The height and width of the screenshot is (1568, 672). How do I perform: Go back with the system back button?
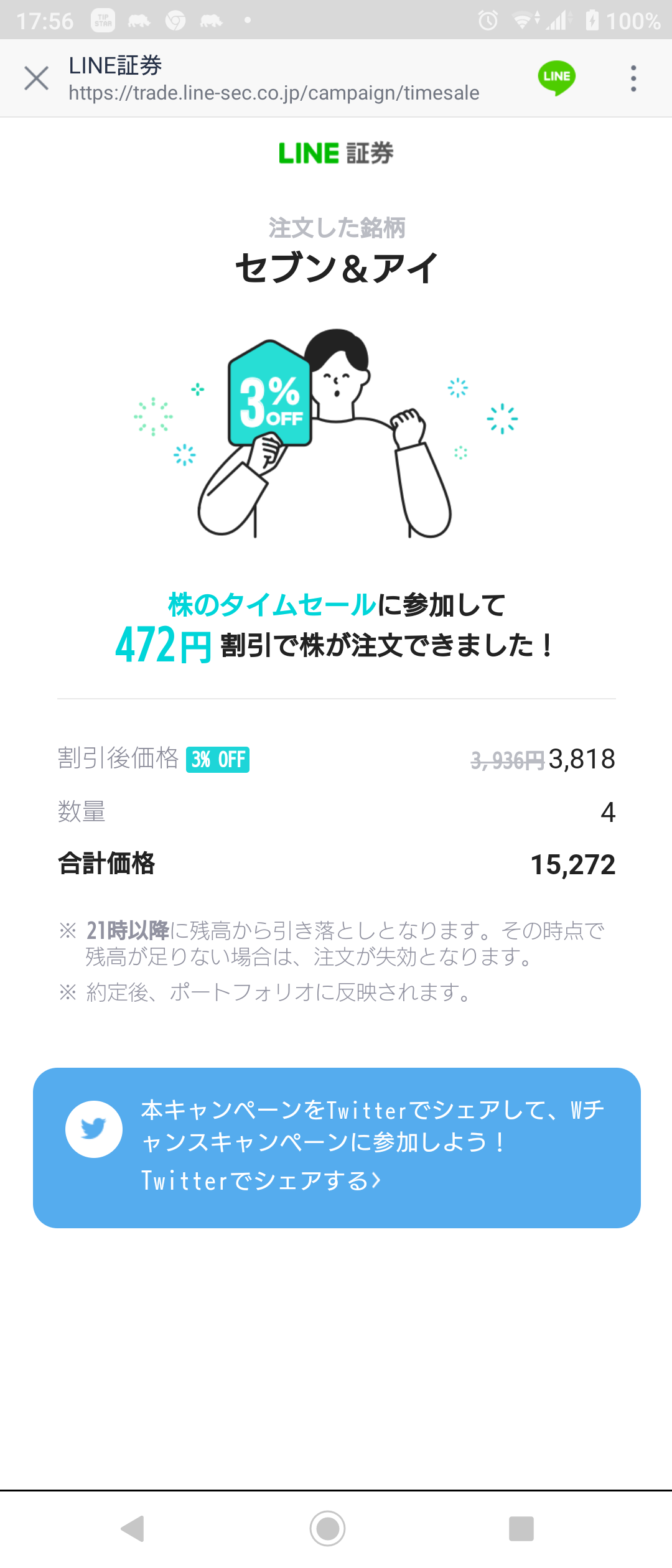(133, 1528)
